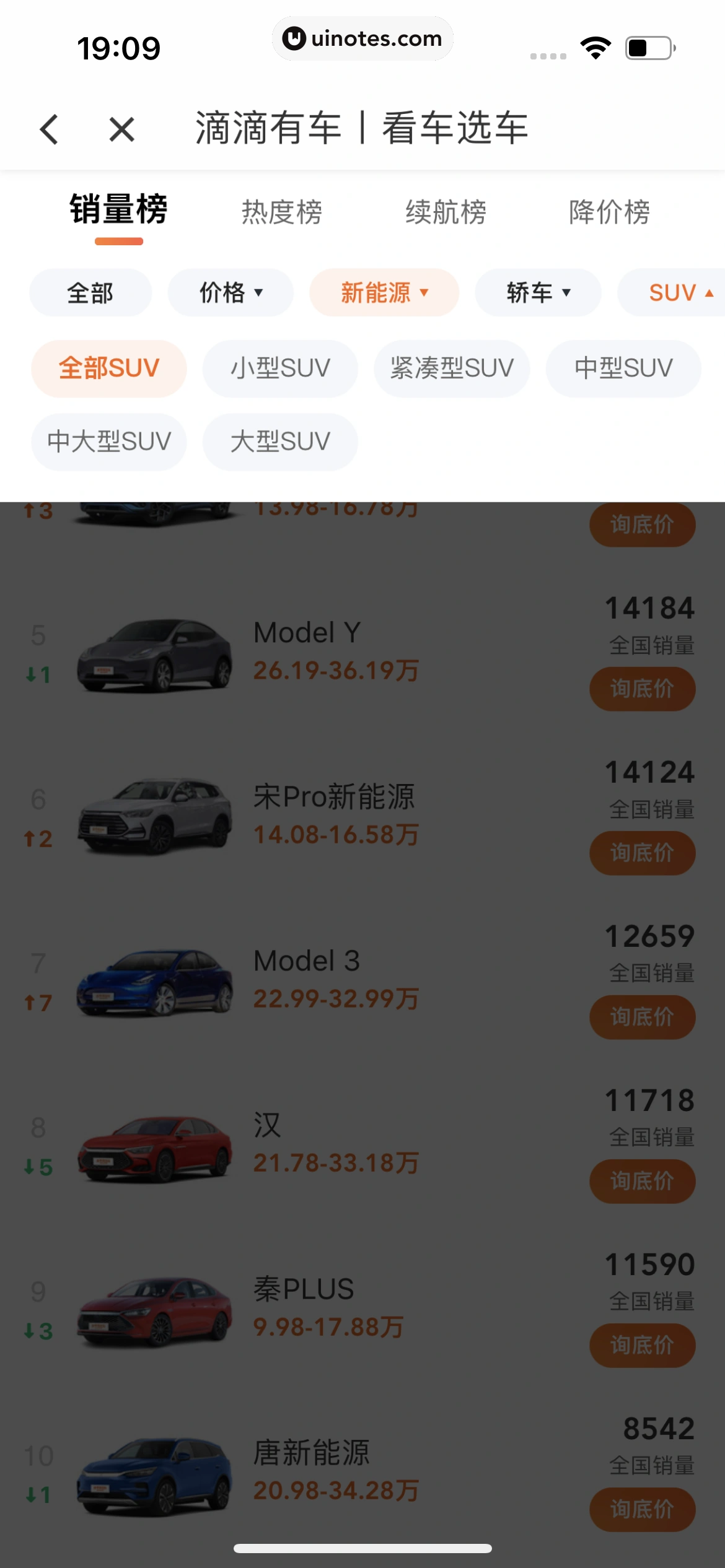Viewport: 725px width, 1568px height.
Task: Select the 全部 filter chip
Action: (x=90, y=293)
